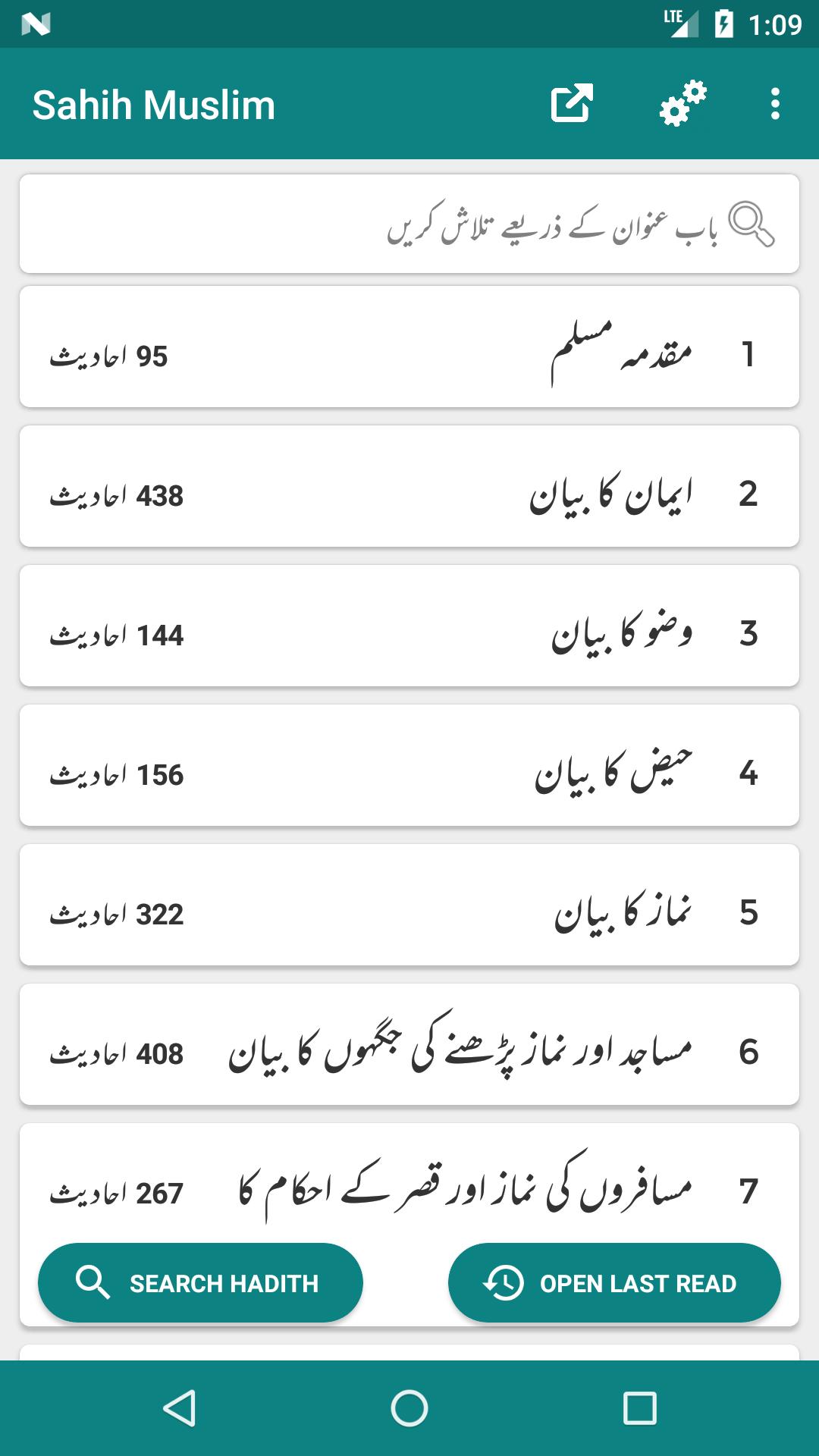The width and height of the screenshot is (819, 1456).
Task: Open the settings gears icon
Action: 682,104
